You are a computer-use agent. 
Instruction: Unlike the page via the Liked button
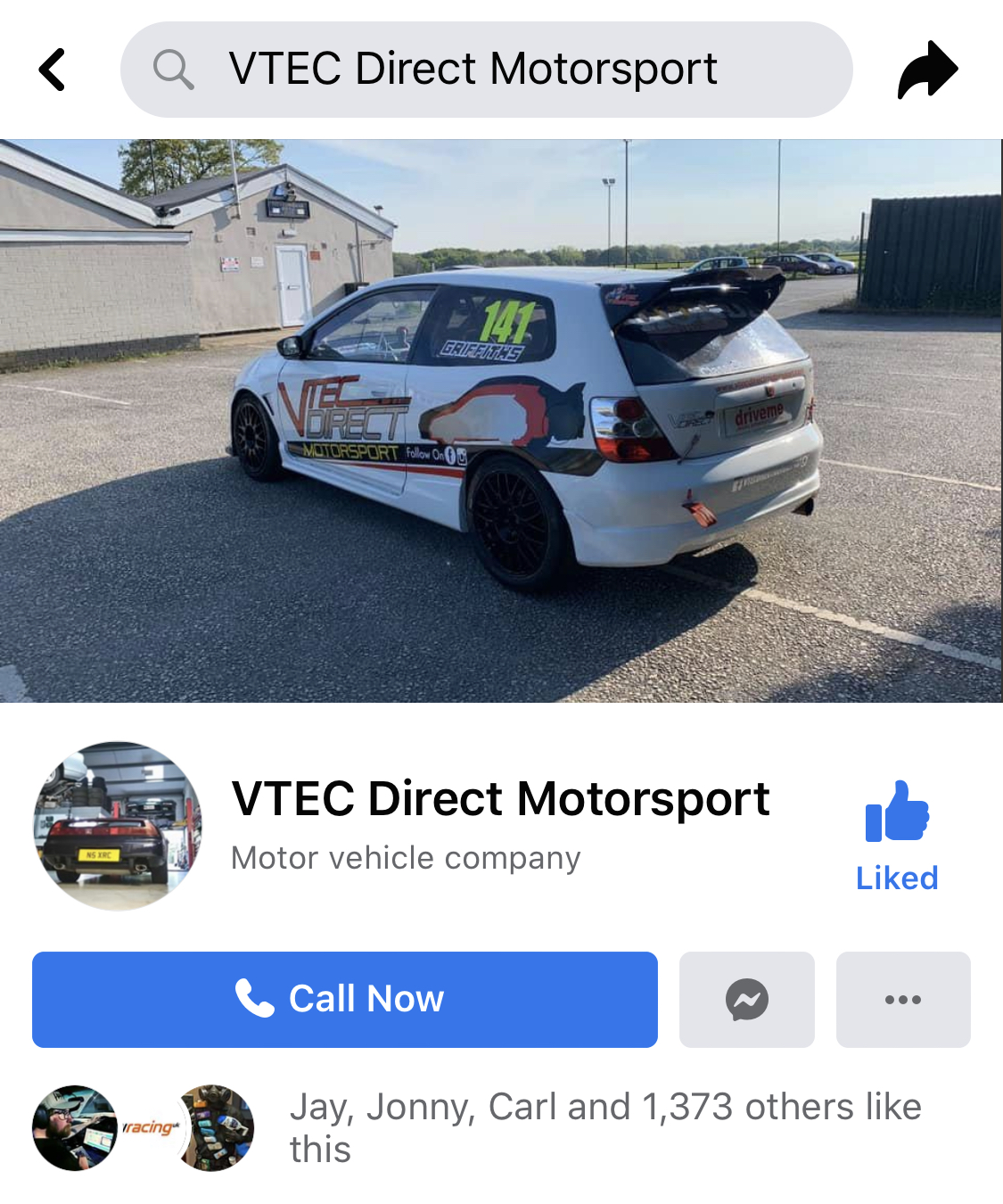click(897, 836)
